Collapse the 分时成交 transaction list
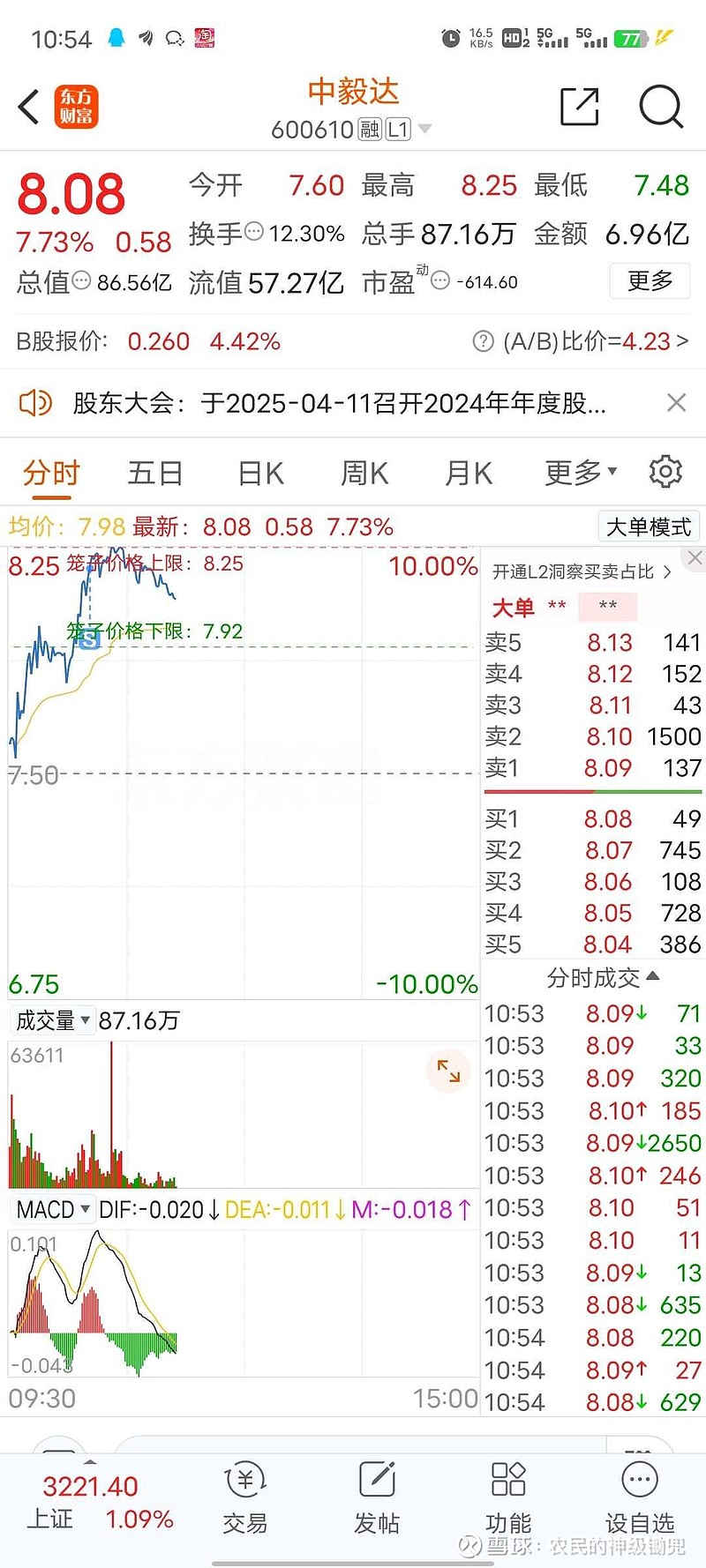 coord(650,976)
